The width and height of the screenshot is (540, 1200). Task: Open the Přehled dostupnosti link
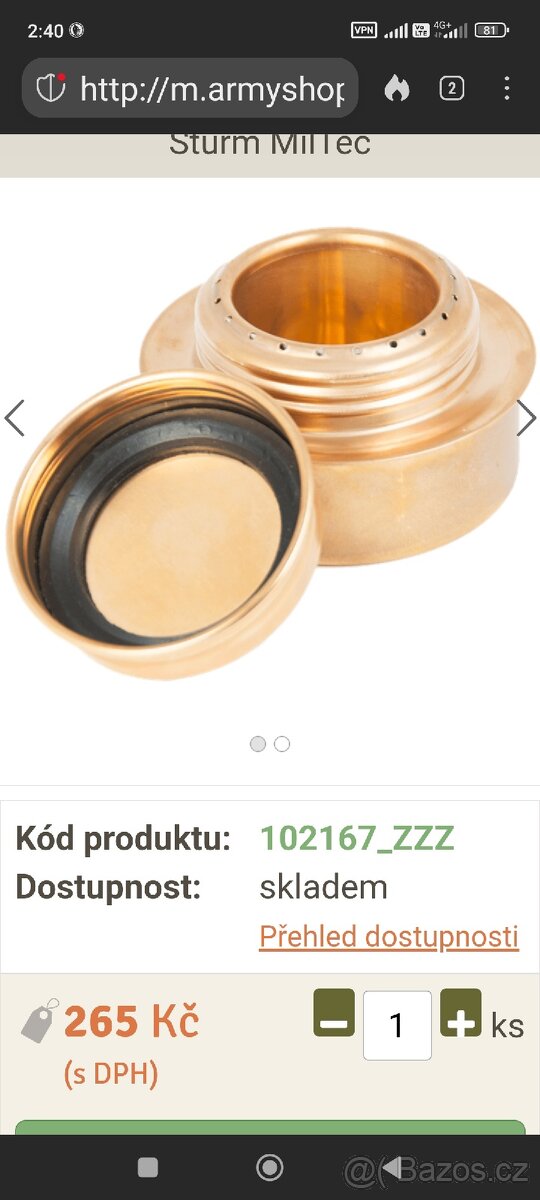tap(389, 937)
